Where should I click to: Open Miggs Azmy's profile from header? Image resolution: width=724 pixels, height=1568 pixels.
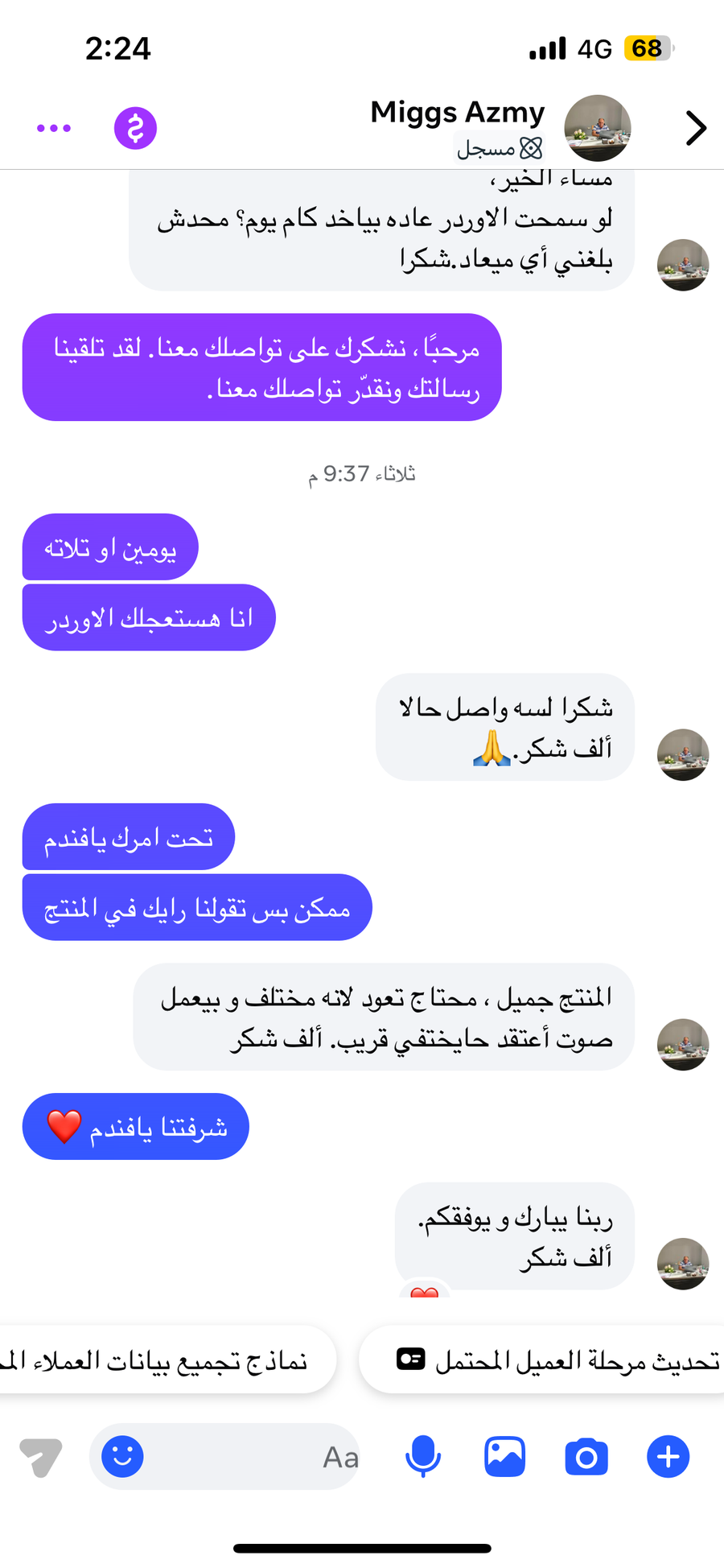[597, 128]
